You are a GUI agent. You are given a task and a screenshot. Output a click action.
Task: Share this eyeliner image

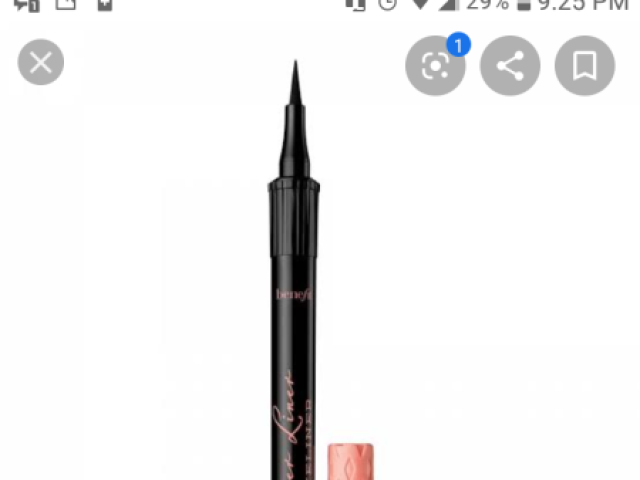tap(510, 66)
